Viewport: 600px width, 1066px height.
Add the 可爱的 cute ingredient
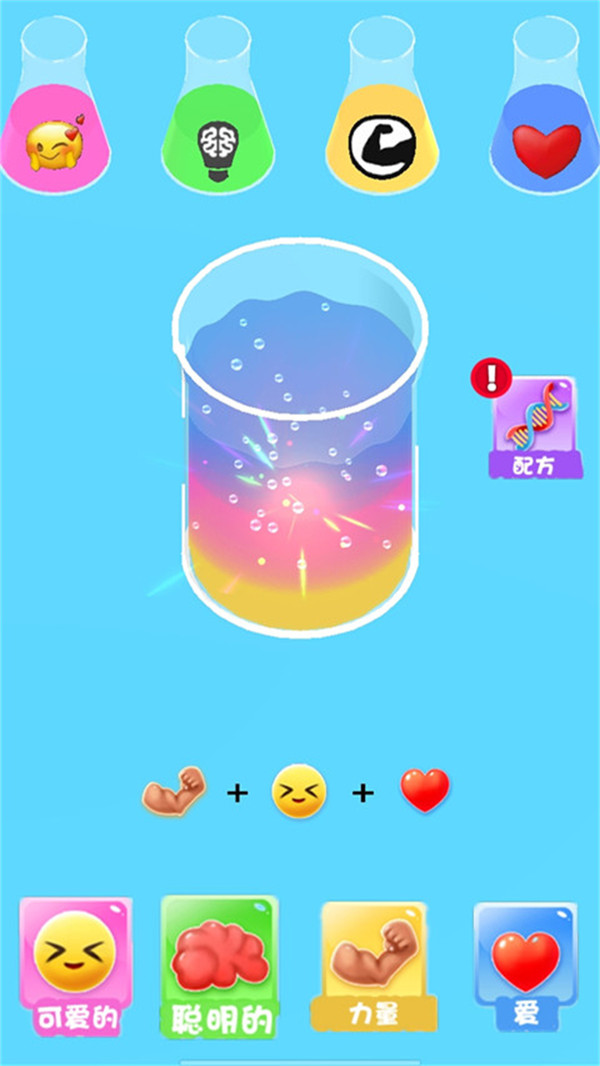76,965
